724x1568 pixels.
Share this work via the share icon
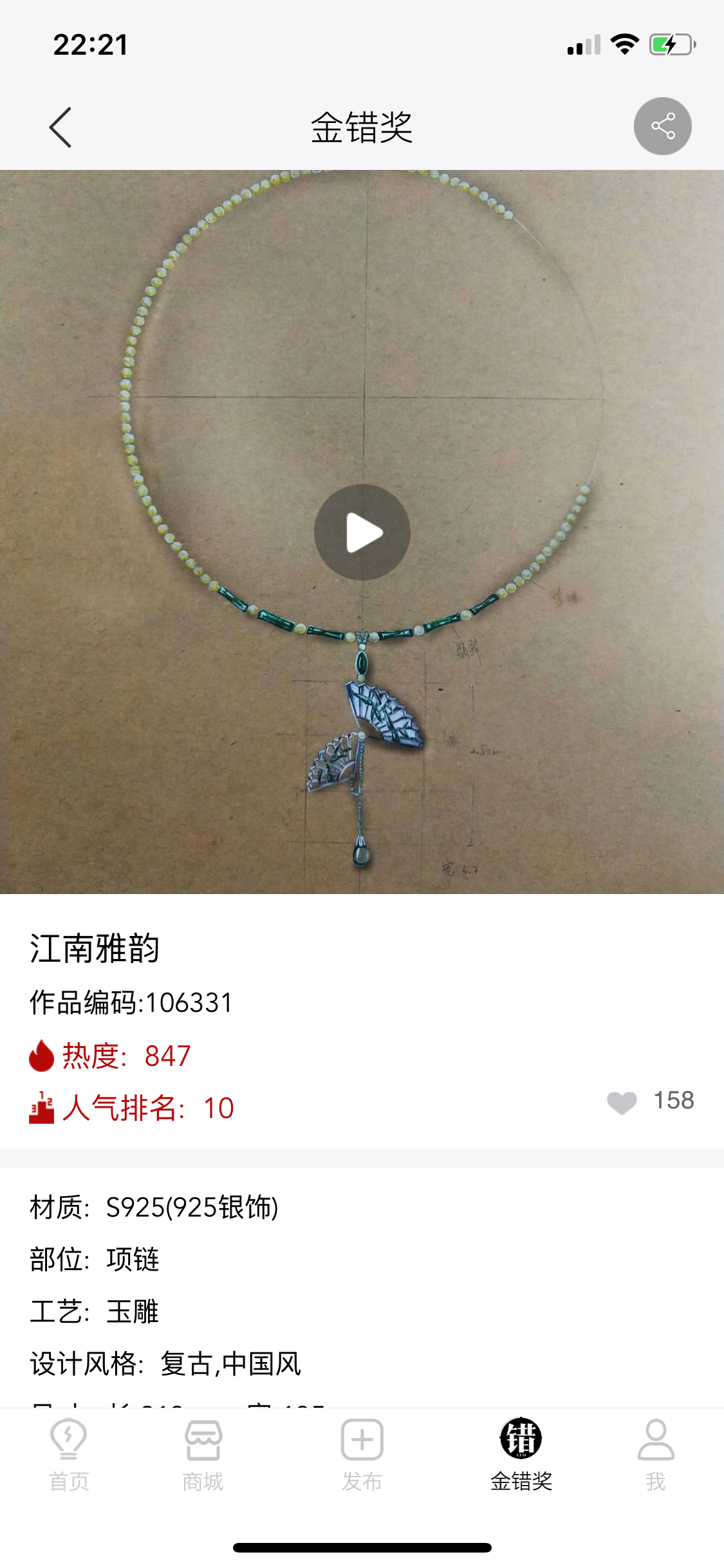[x=662, y=126]
